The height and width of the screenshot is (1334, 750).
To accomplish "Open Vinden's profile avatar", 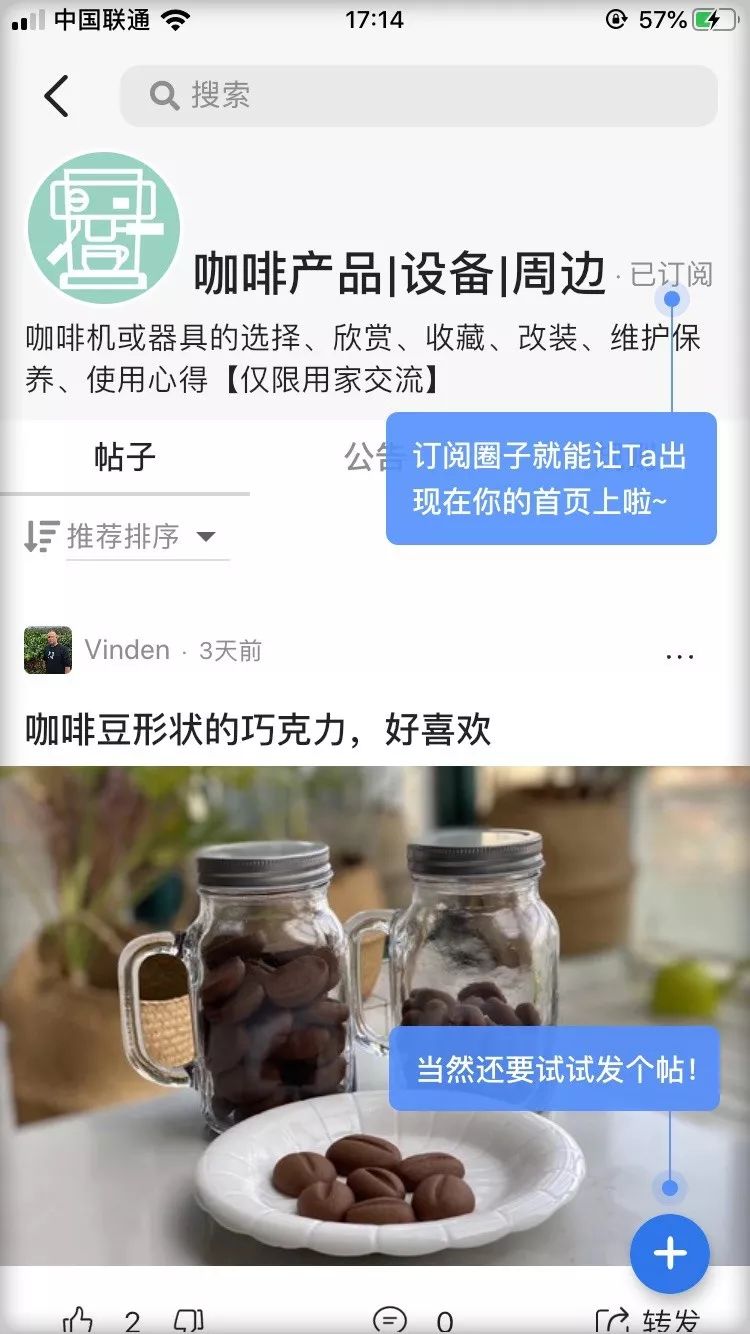I will pos(48,651).
